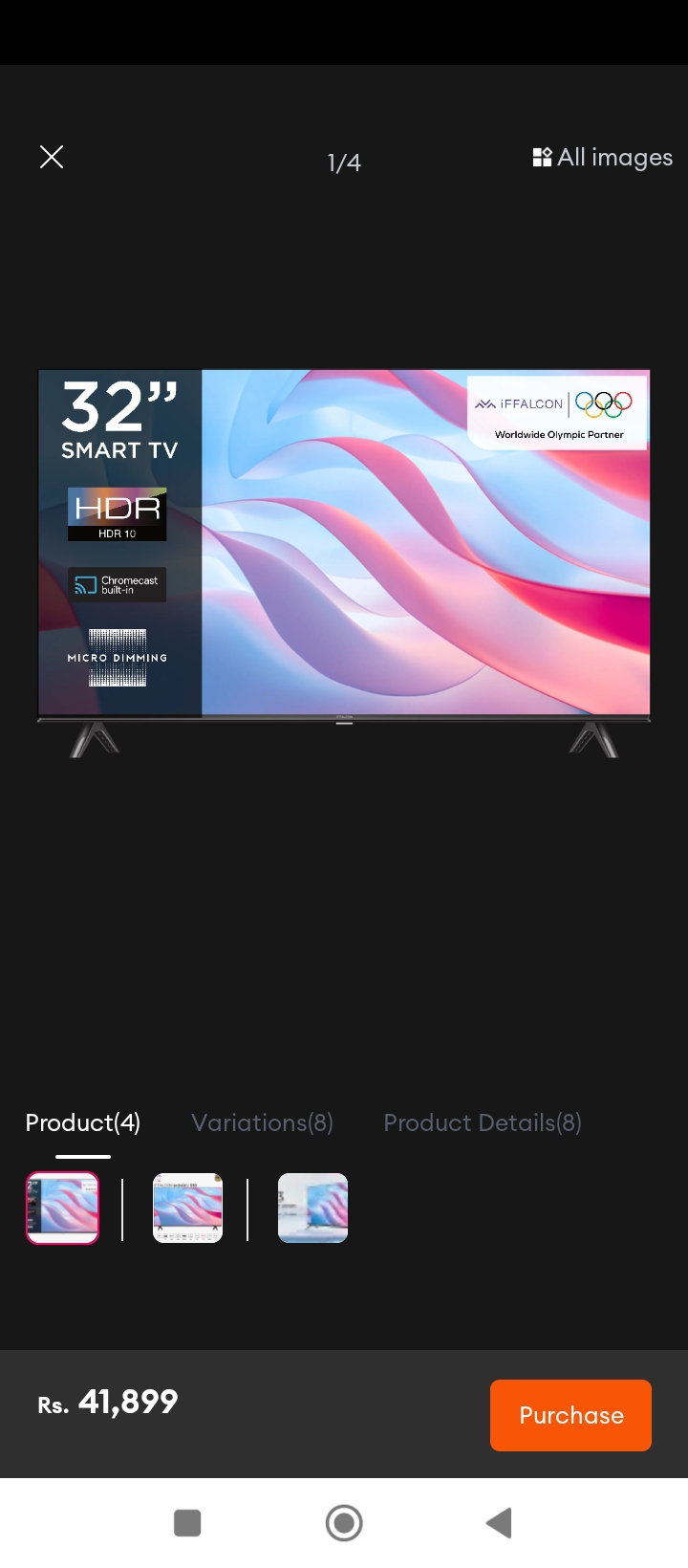688x1568 pixels.
Task: Select the Product(4) tab
Action: point(83,1122)
